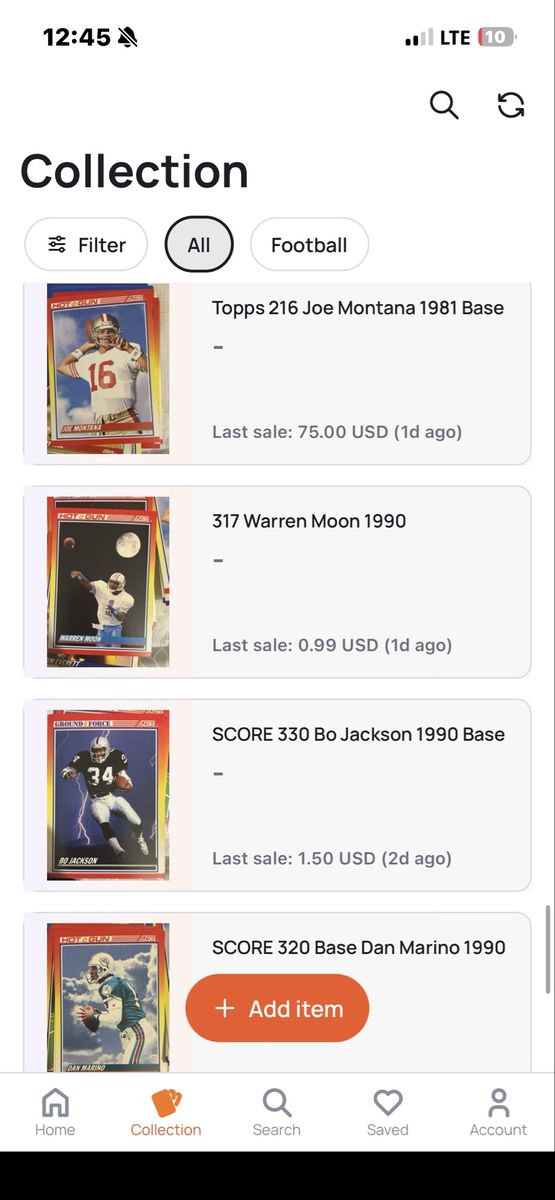The height and width of the screenshot is (1200, 555).
Task: Open the Topps 216 Joe Montana 1981 card
Action: click(x=277, y=374)
